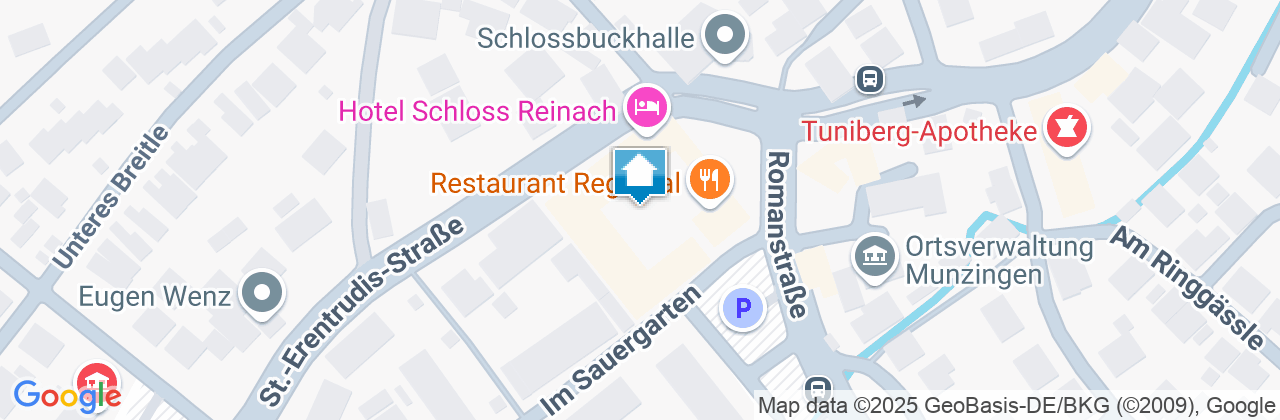Tap the parking marker on Im Sauergarten
Viewport: 1280px width, 420px height.
pos(743,308)
